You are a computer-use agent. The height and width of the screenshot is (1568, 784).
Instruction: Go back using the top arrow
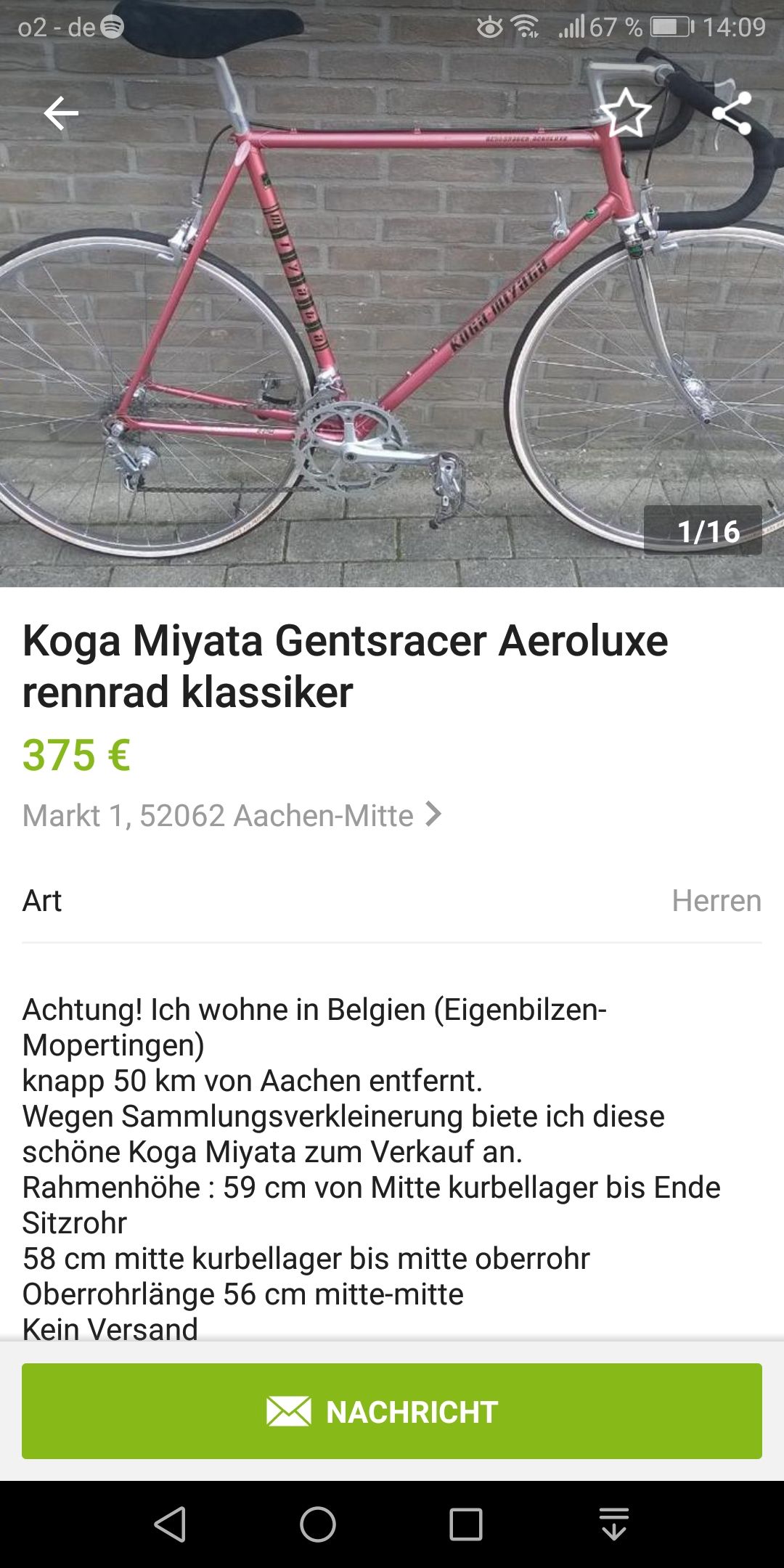61,113
